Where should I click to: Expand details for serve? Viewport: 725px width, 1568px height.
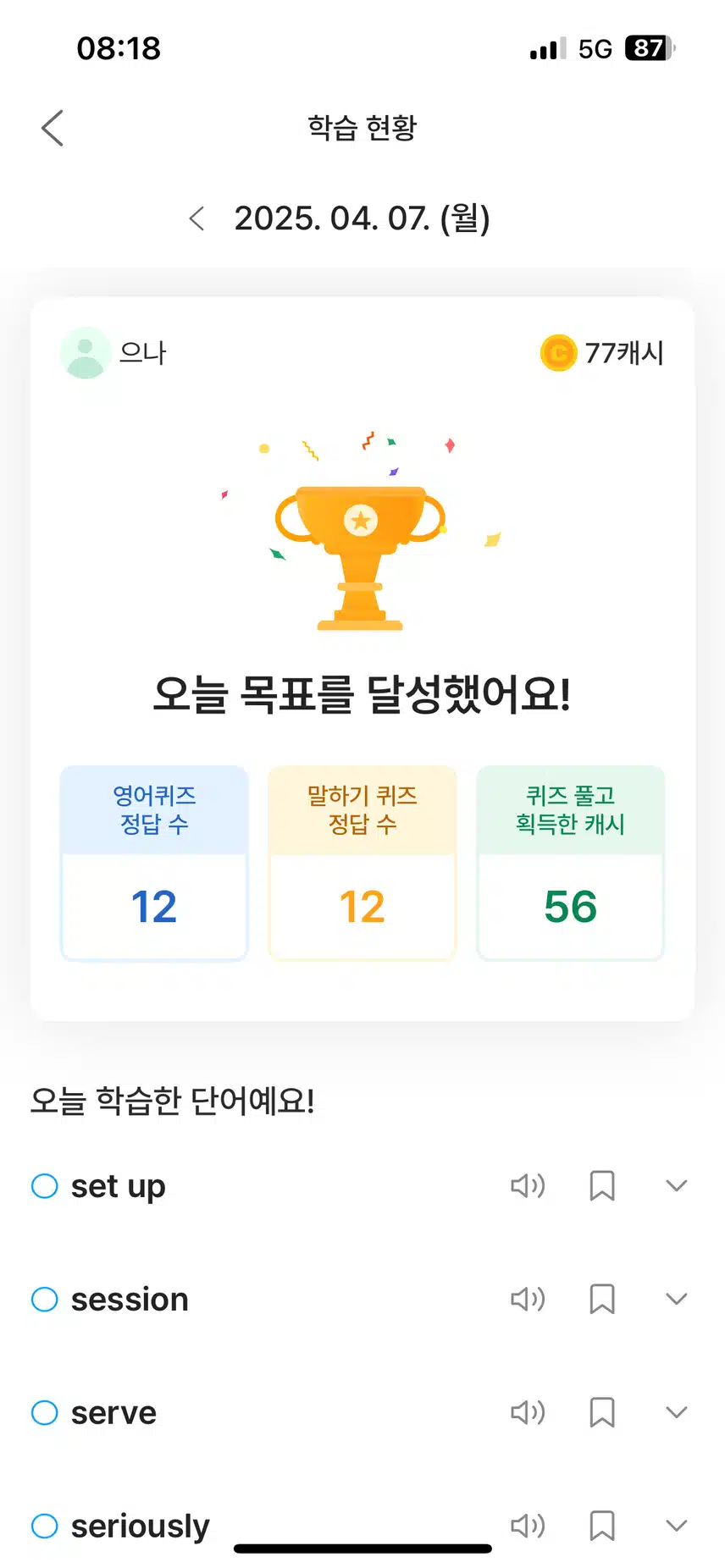pyautogui.click(x=676, y=1412)
